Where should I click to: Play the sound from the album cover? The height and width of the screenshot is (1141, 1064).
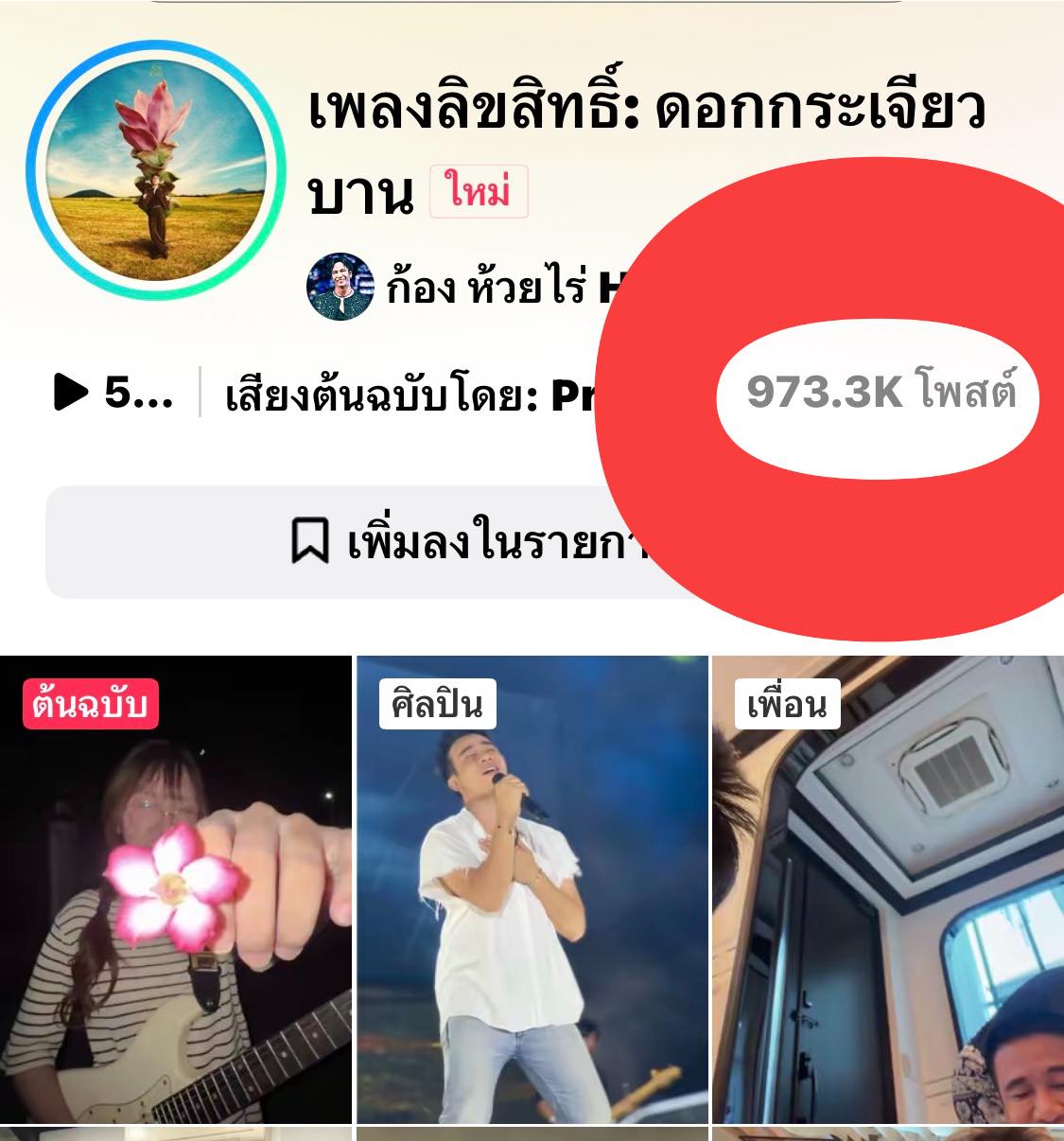coord(156,170)
